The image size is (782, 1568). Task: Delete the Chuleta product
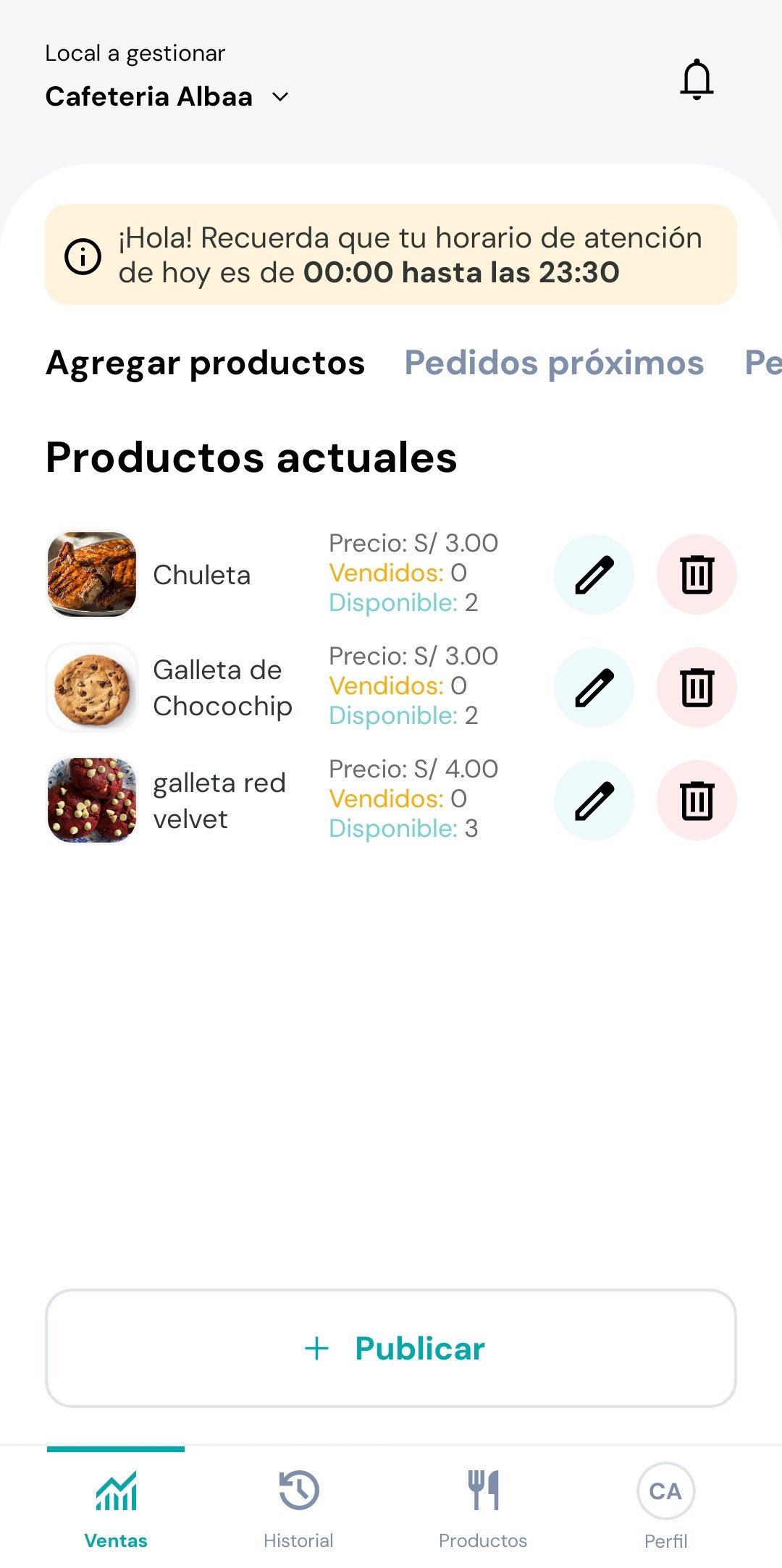coord(697,575)
